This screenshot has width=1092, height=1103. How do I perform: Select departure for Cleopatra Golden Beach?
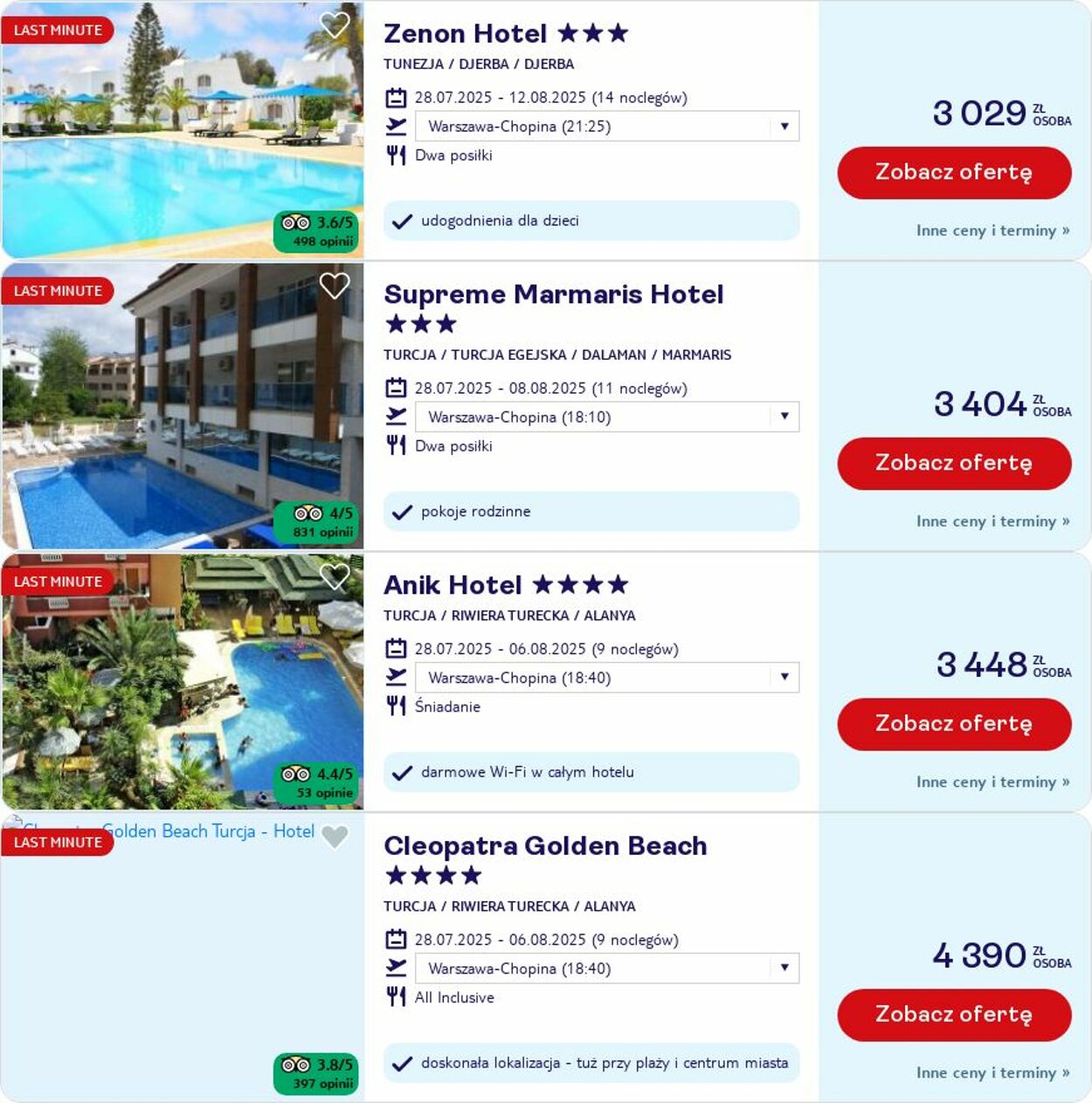coord(606,969)
